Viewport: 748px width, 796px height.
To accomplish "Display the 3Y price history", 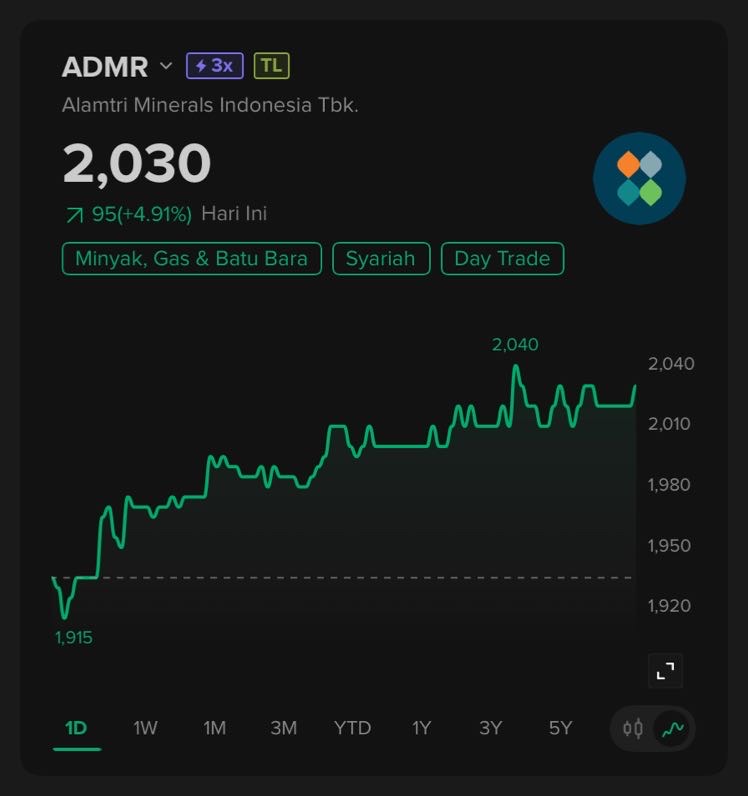I will click(490, 728).
